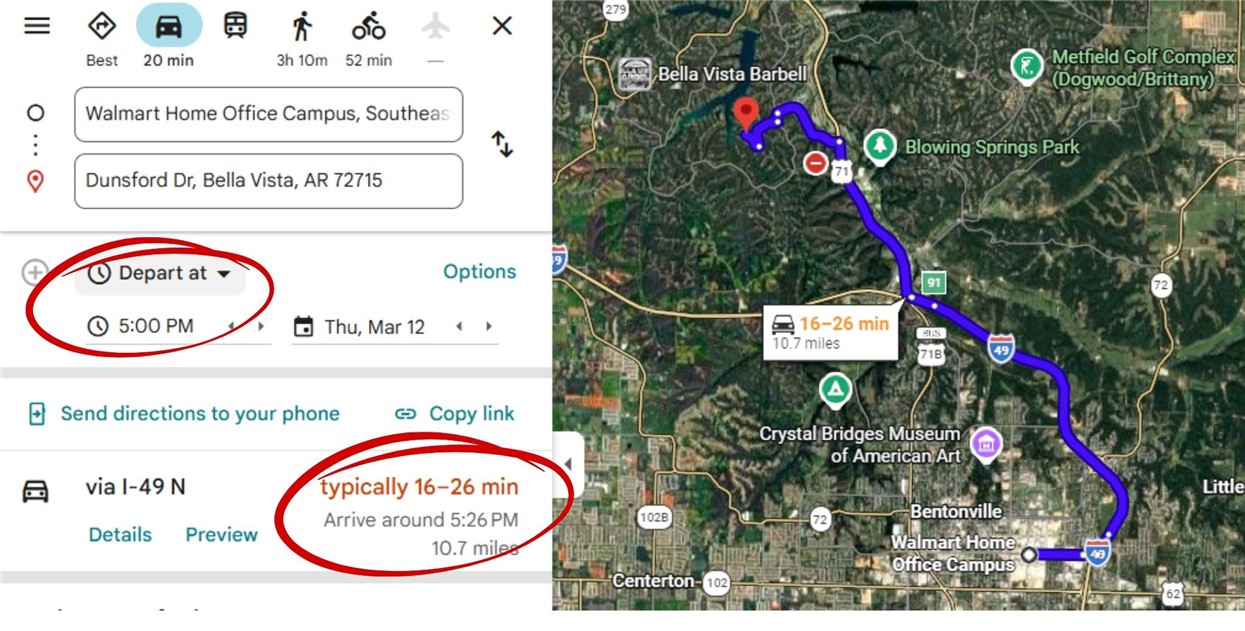Add another destination with the plus icon

[35, 272]
